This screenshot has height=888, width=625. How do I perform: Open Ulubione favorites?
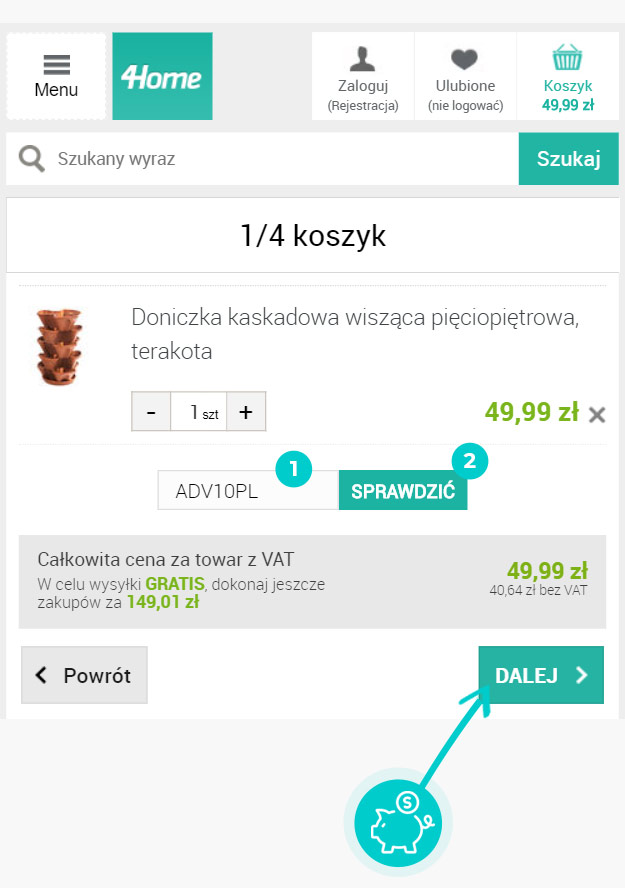tap(465, 77)
